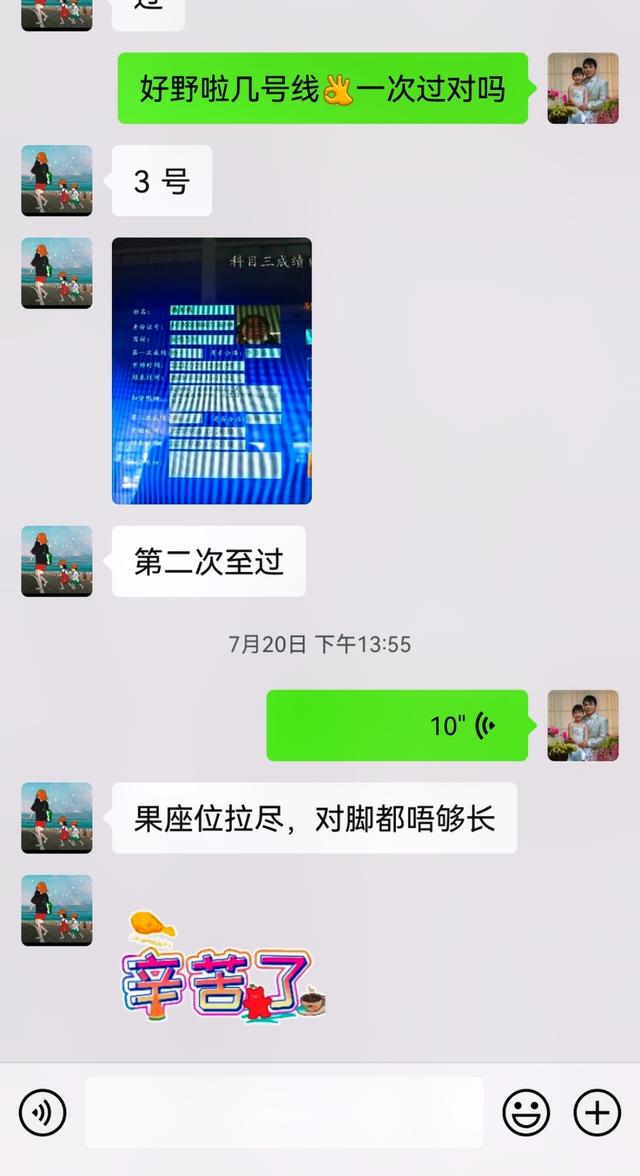This screenshot has width=640, height=1176.
Task: Open contact avatar beside 第二次至过
Action: 57,562
